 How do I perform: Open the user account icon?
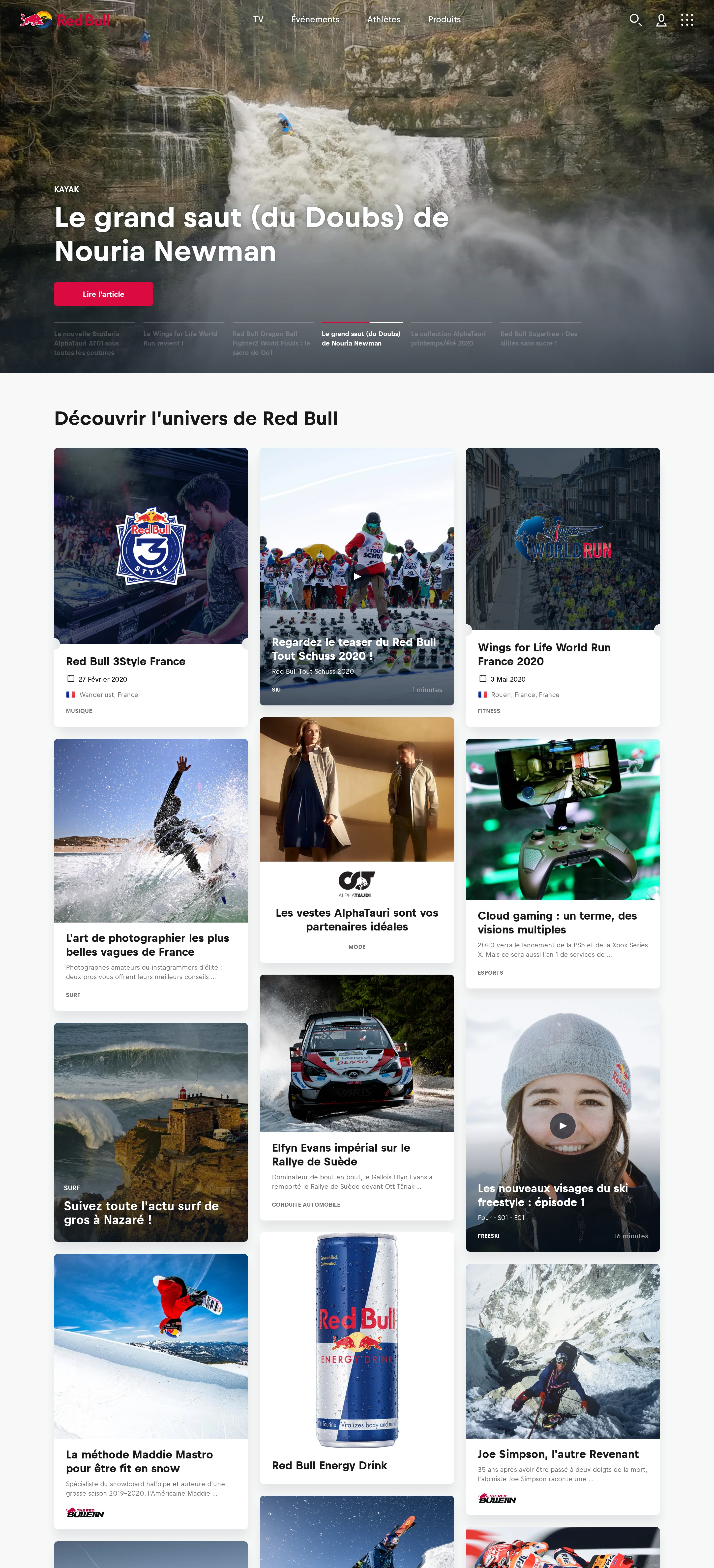coord(661,20)
